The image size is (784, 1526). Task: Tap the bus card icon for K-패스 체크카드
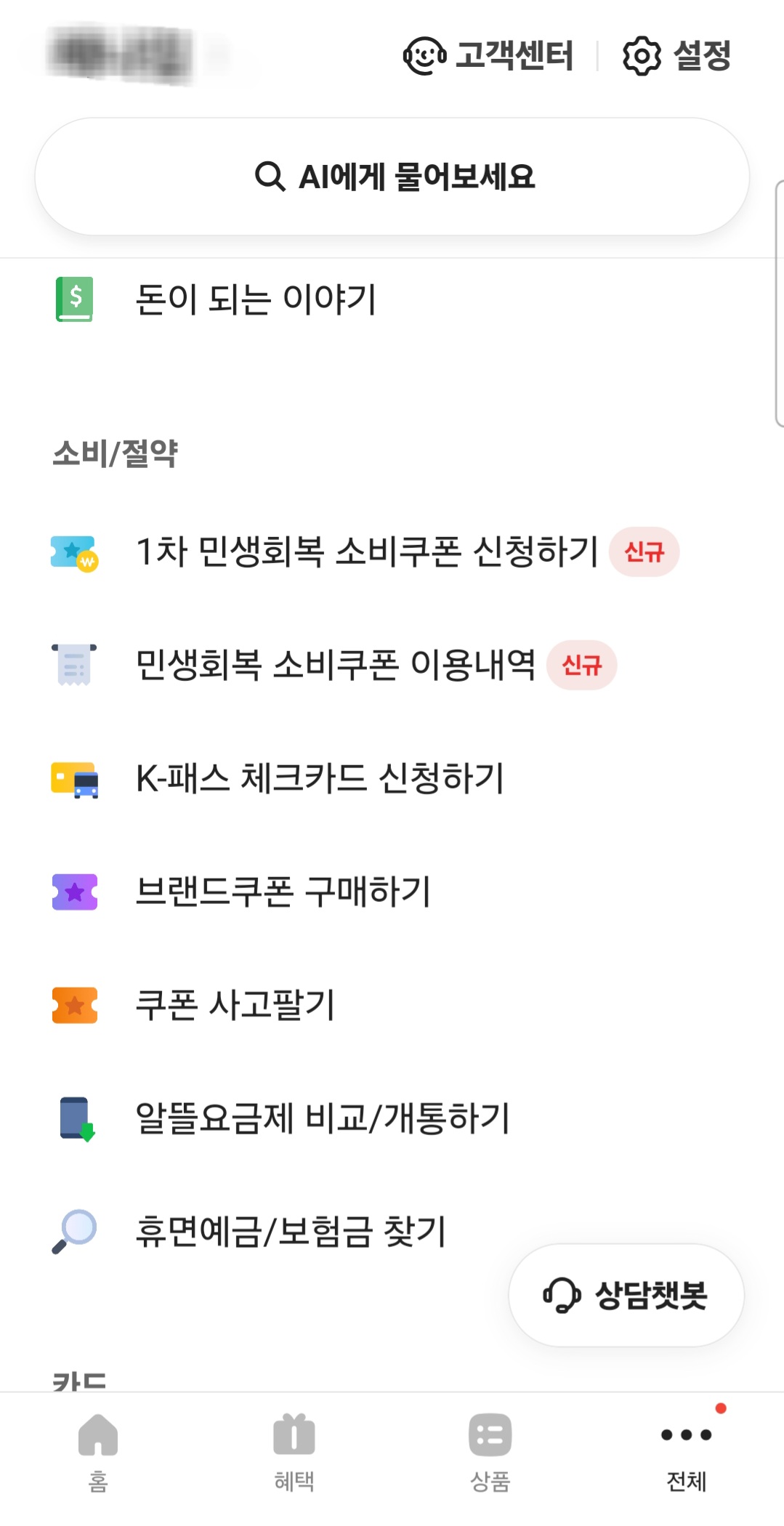tap(74, 778)
